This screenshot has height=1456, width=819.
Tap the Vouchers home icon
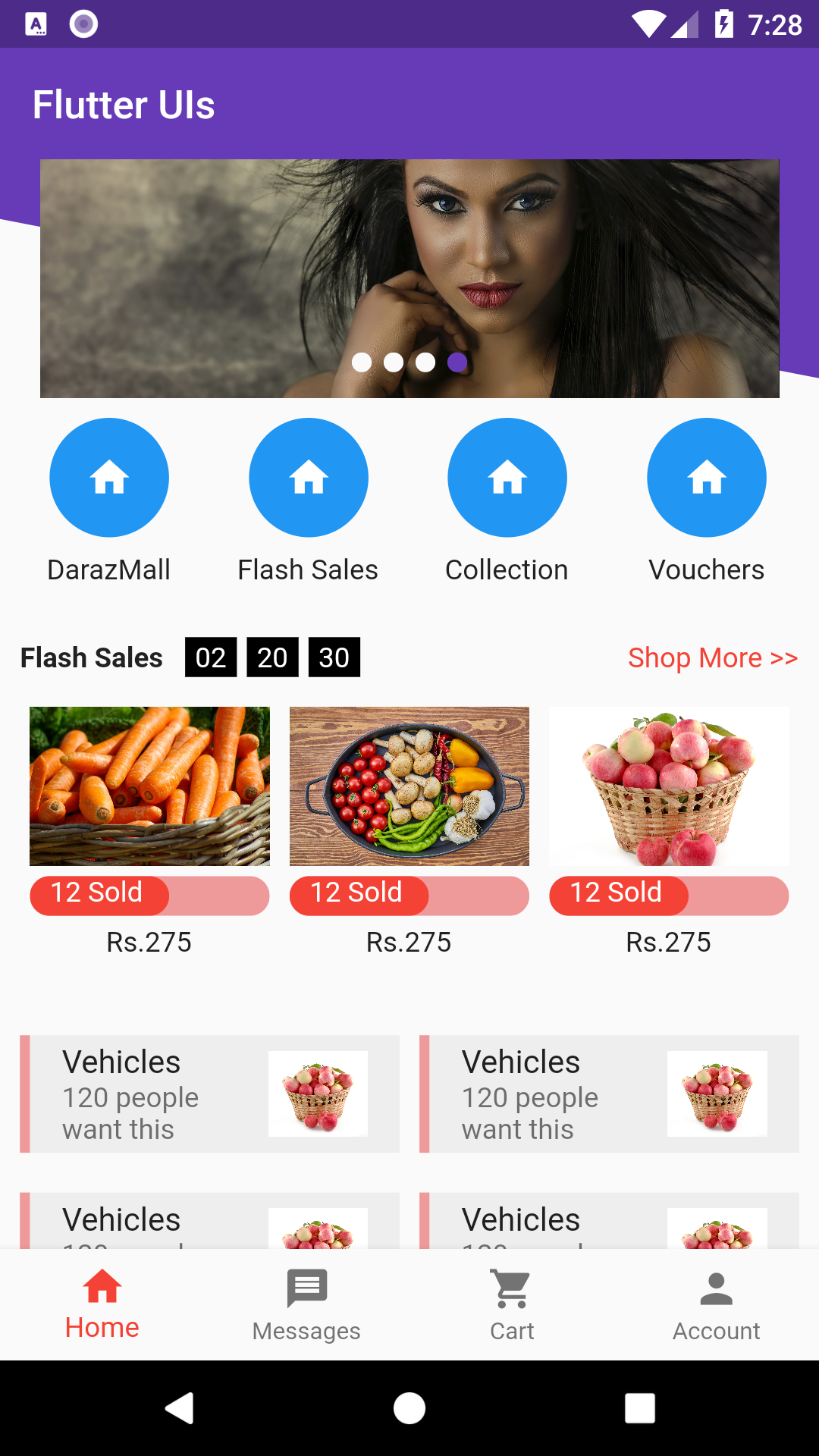point(705,477)
